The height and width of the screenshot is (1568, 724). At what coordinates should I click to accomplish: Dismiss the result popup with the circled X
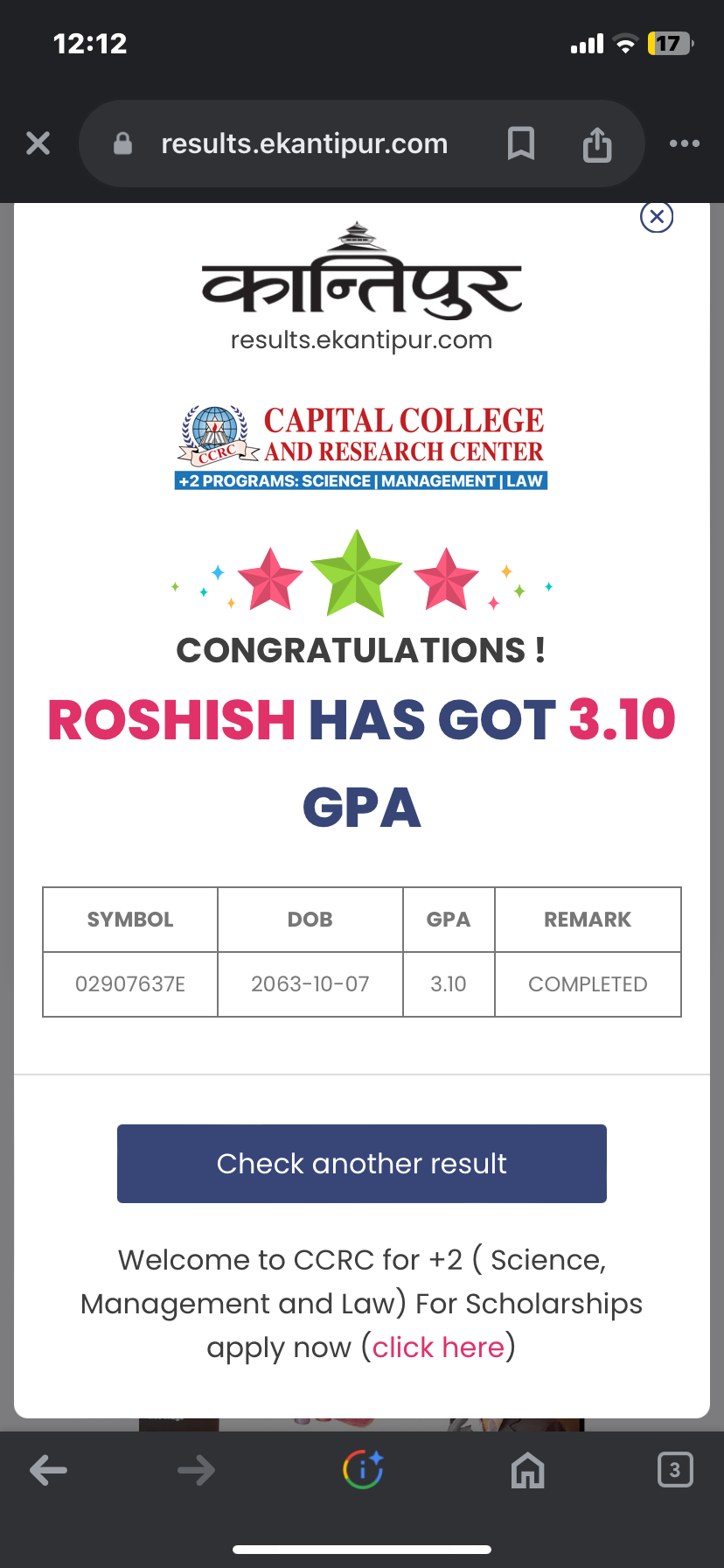point(657,216)
